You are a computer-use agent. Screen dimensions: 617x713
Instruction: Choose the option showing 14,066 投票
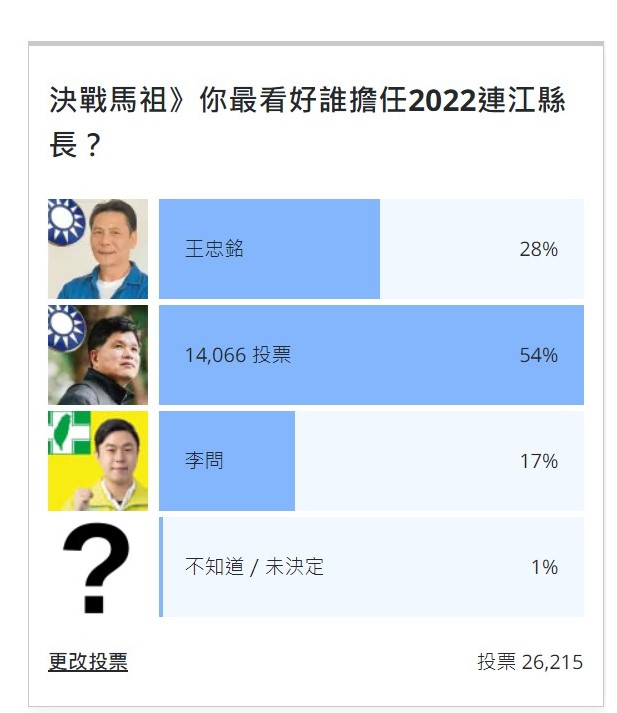pyautogui.click(x=370, y=355)
